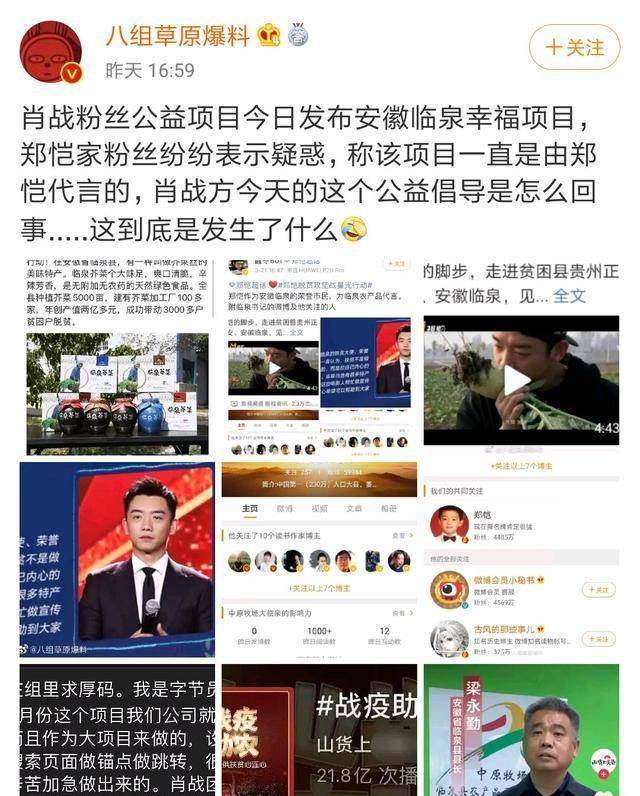
Task: Open the collage image of Weibo post screenshots
Action: click(319, 355)
